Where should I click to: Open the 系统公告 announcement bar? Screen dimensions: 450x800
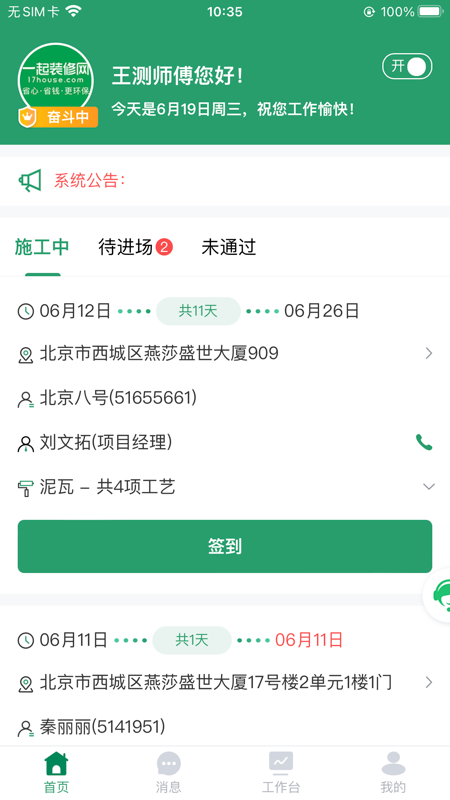tap(225, 181)
